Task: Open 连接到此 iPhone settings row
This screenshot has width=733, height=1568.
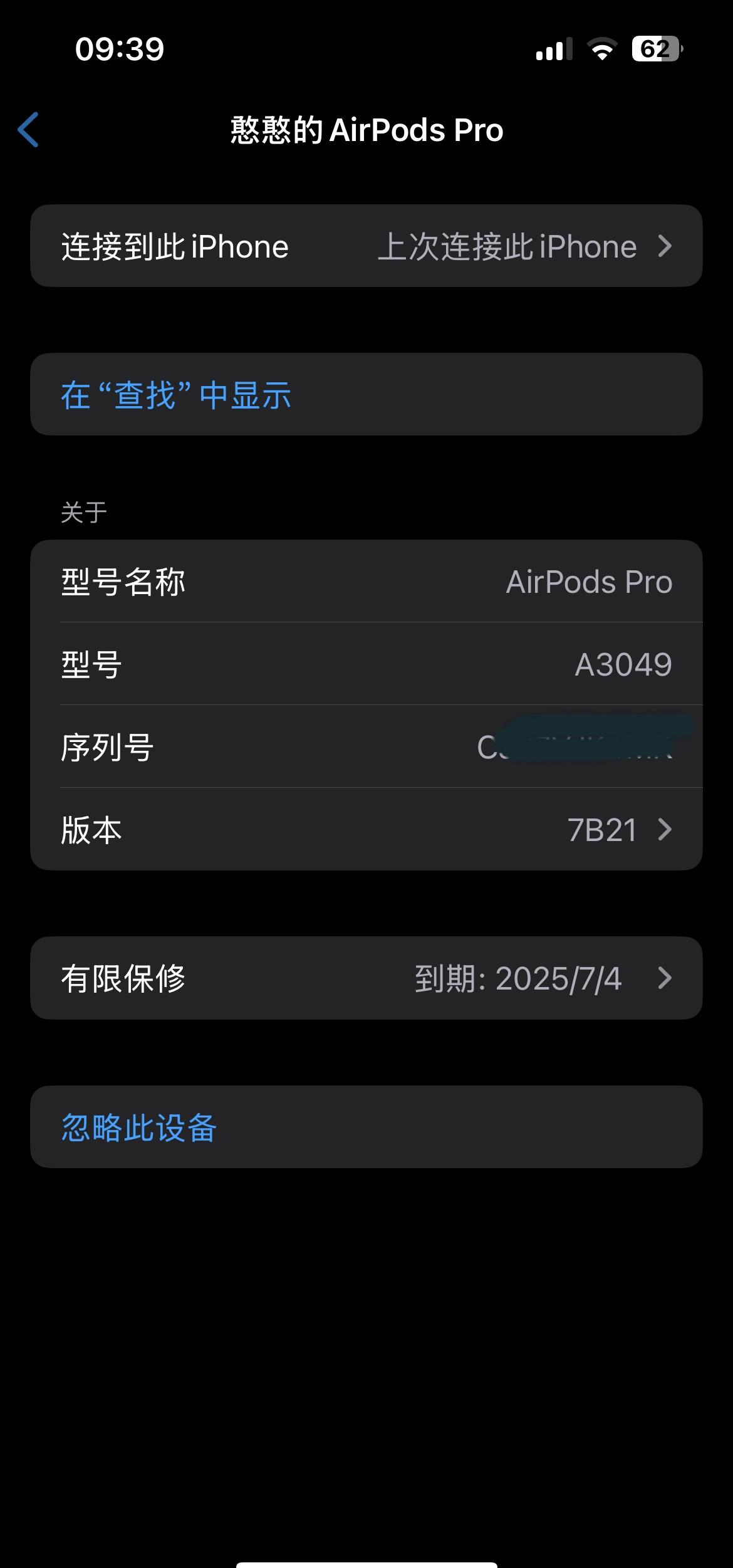Action: point(366,246)
